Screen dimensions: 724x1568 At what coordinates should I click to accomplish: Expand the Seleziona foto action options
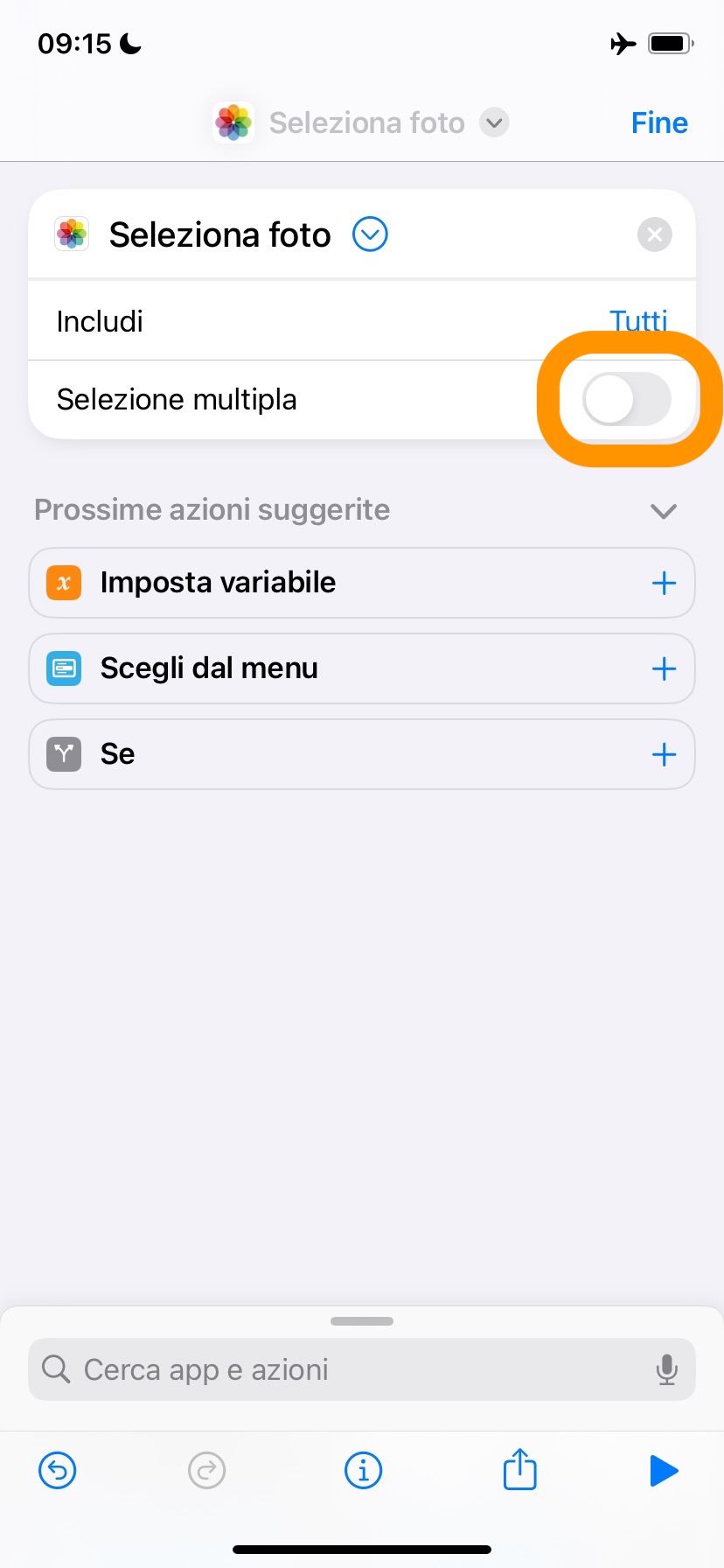tap(370, 234)
